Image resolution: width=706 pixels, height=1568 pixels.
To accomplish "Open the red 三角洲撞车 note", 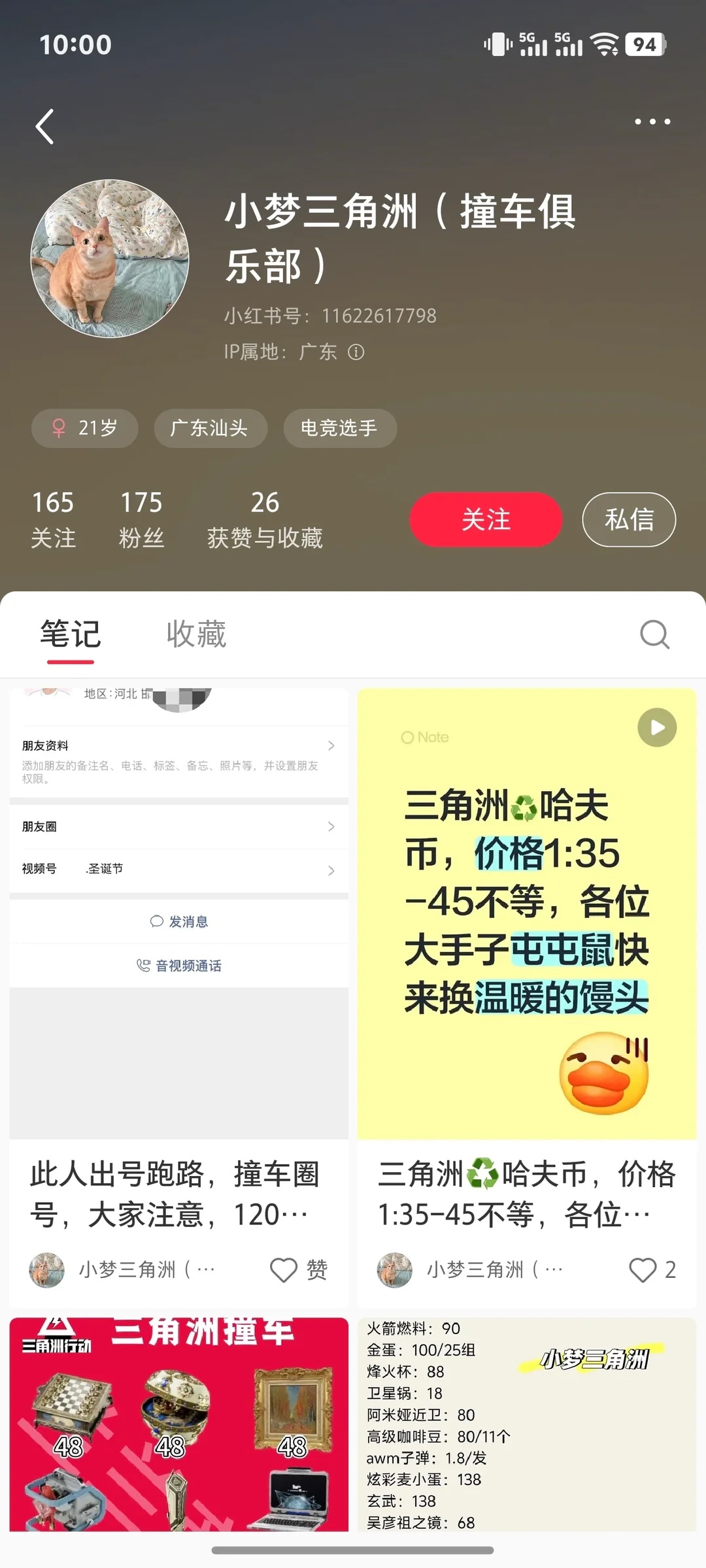I will 178,1424.
